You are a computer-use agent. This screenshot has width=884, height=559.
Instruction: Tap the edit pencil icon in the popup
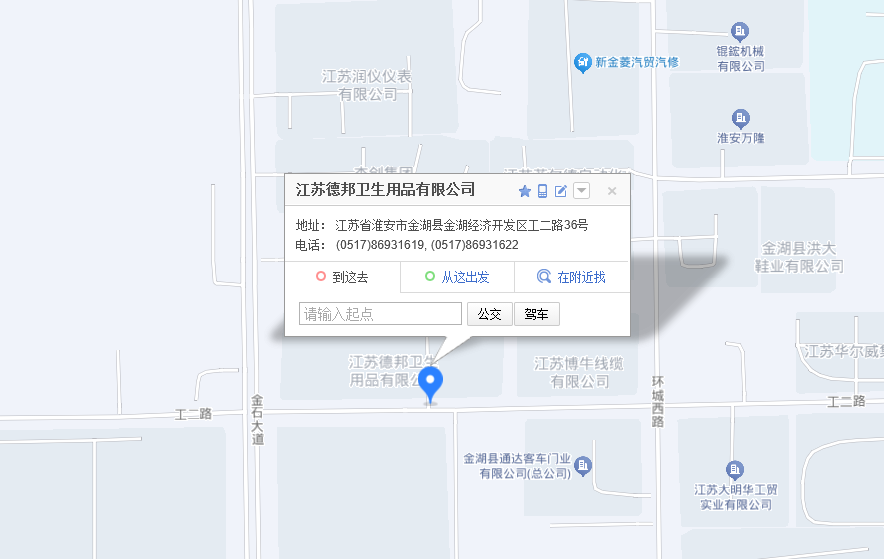[560, 191]
